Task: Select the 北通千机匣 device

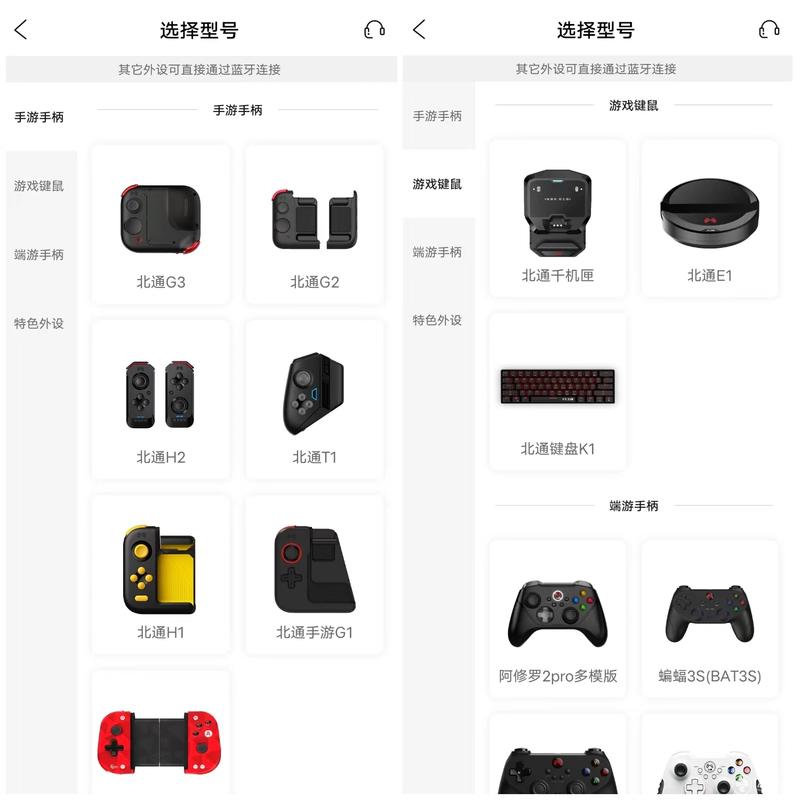Action: (557, 218)
